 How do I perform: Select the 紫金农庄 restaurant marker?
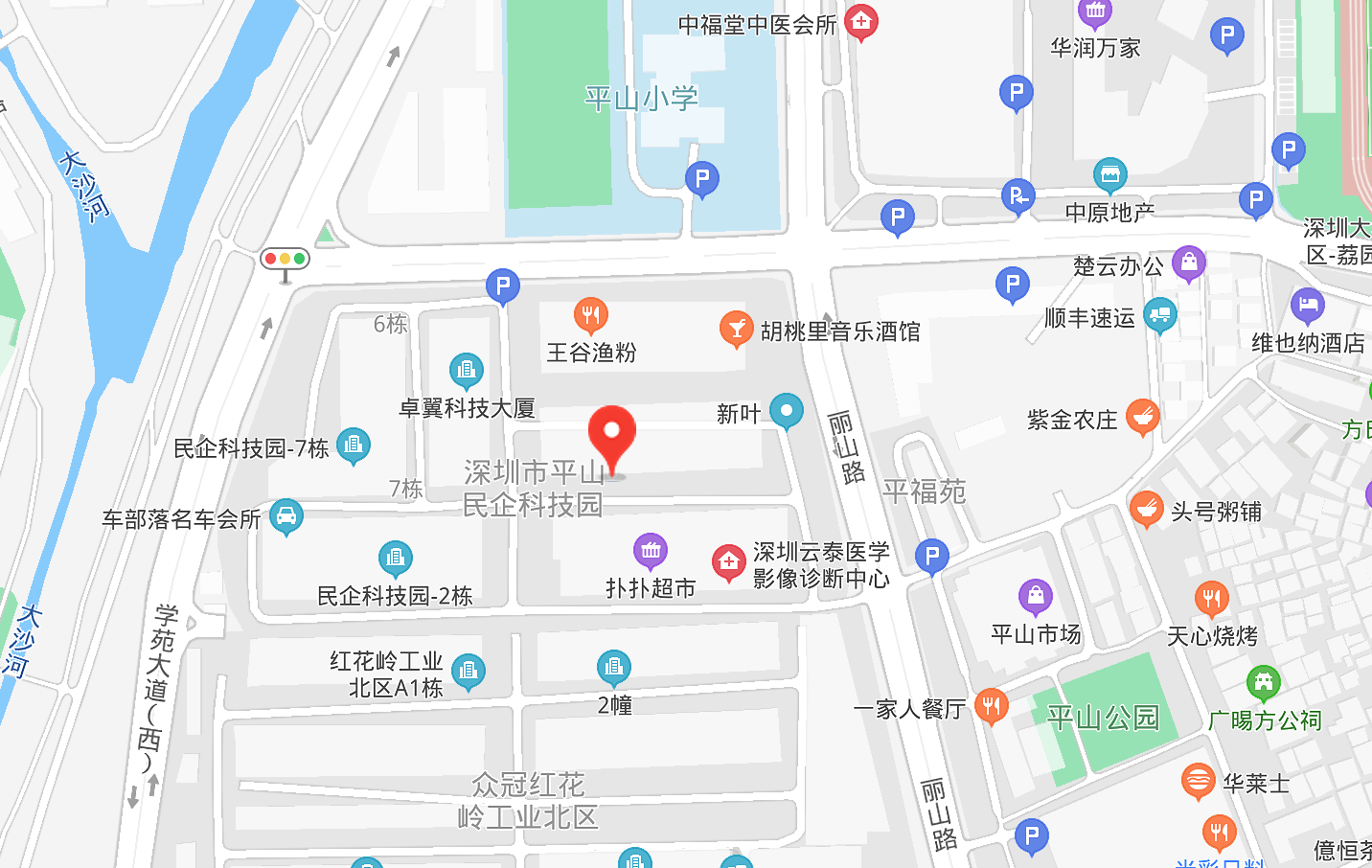click(x=1141, y=417)
